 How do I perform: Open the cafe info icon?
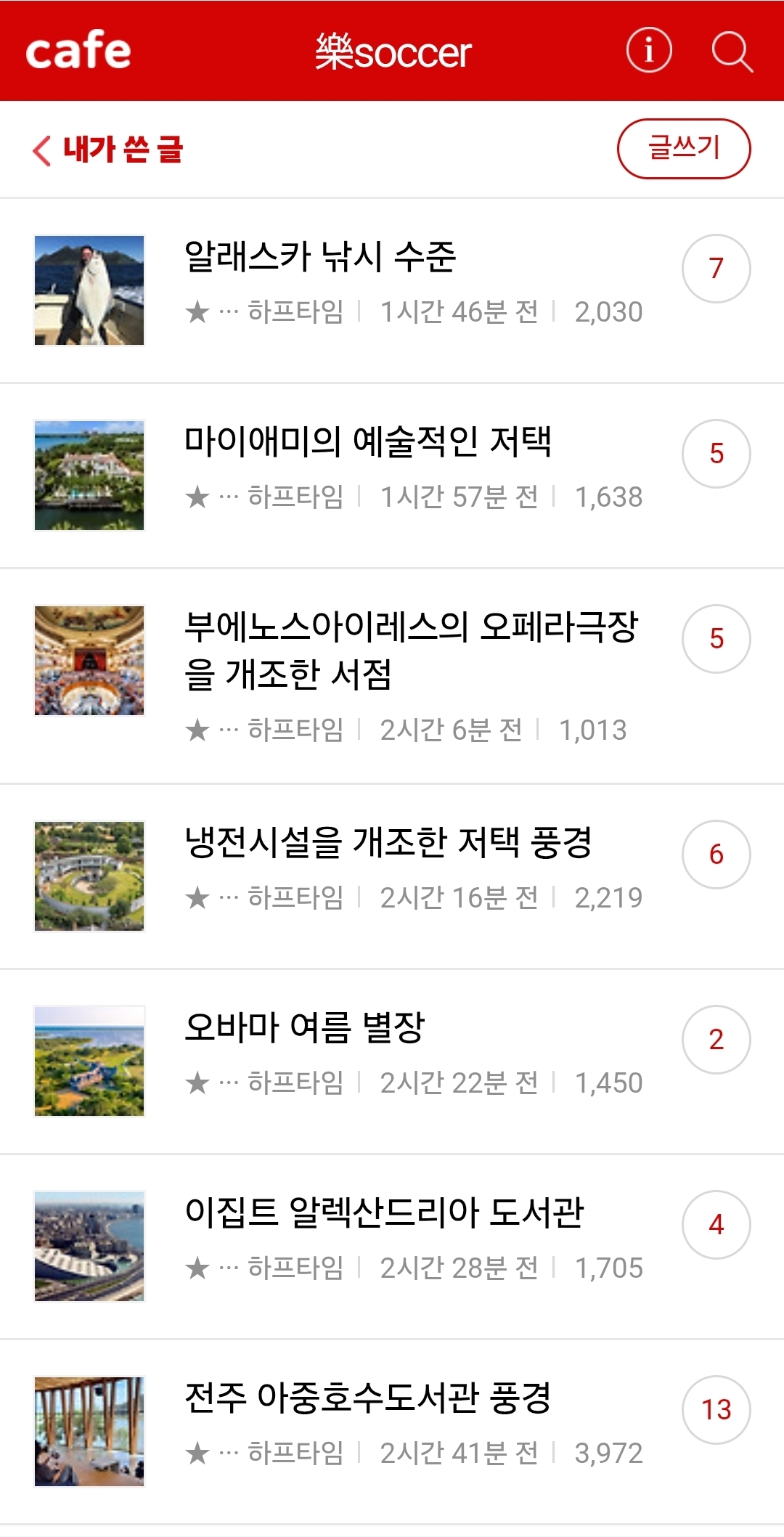(648, 51)
